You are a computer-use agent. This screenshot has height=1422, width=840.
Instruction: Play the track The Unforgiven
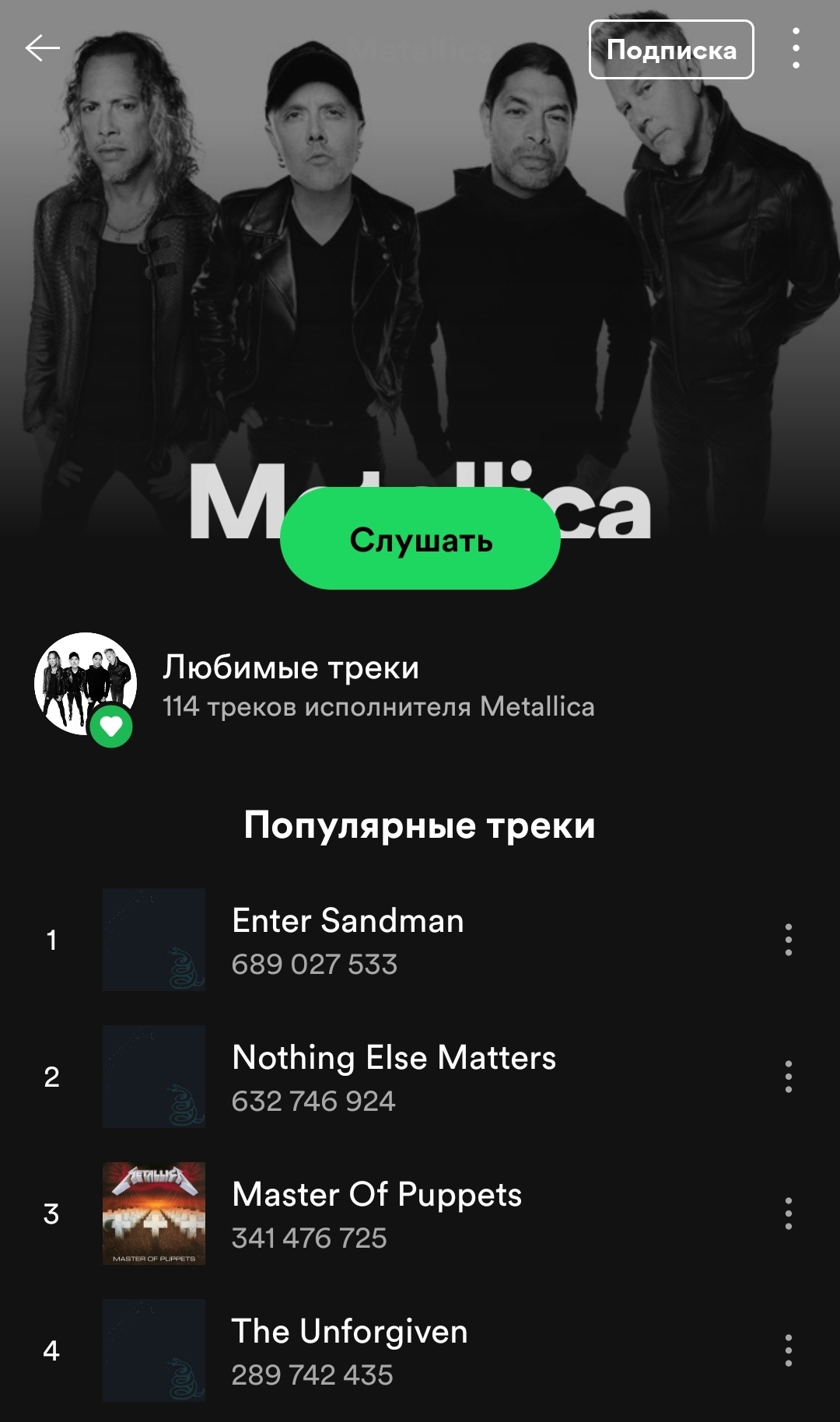[x=349, y=1350]
